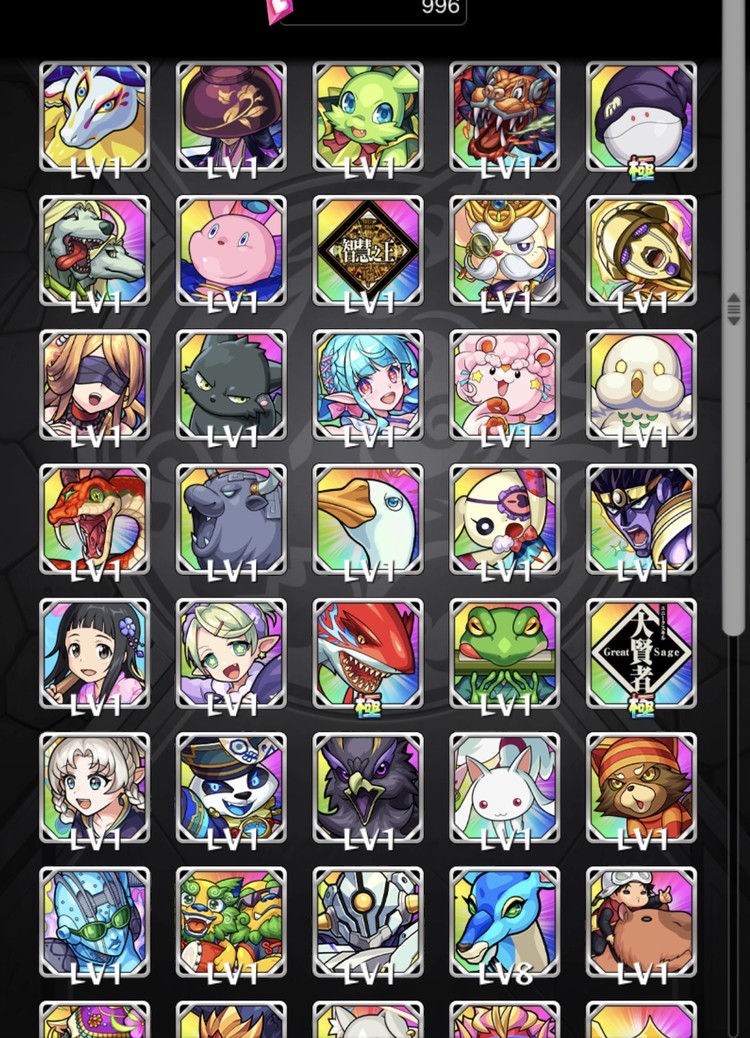Choose the blindfolded blonde girl tile
The width and height of the screenshot is (750, 1038).
(95, 385)
